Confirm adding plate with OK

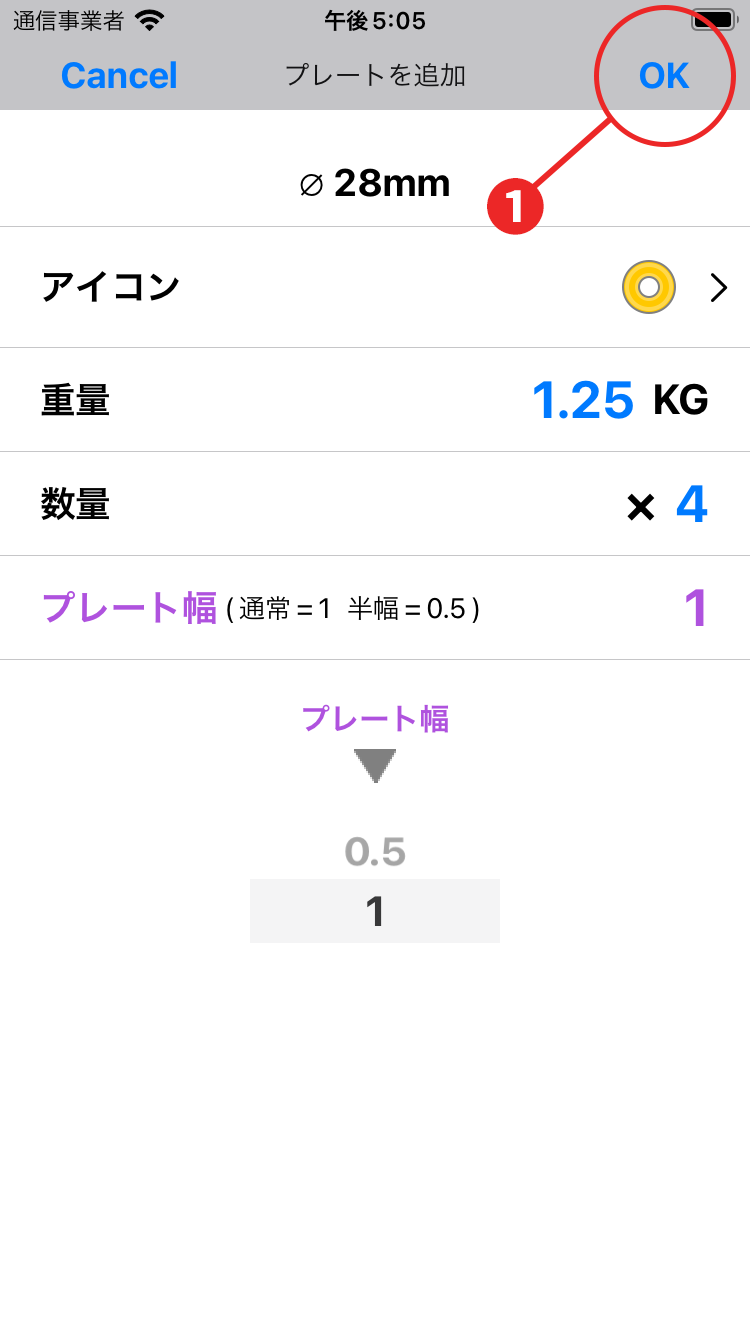tap(664, 76)
